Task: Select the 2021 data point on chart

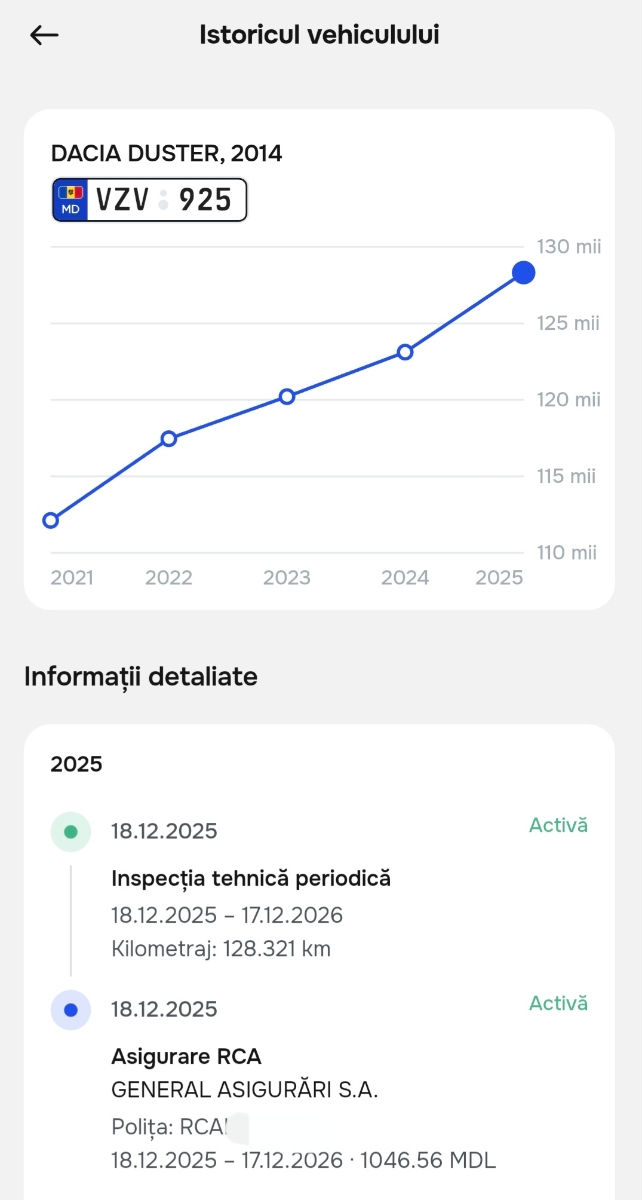Action: point(51,520)
